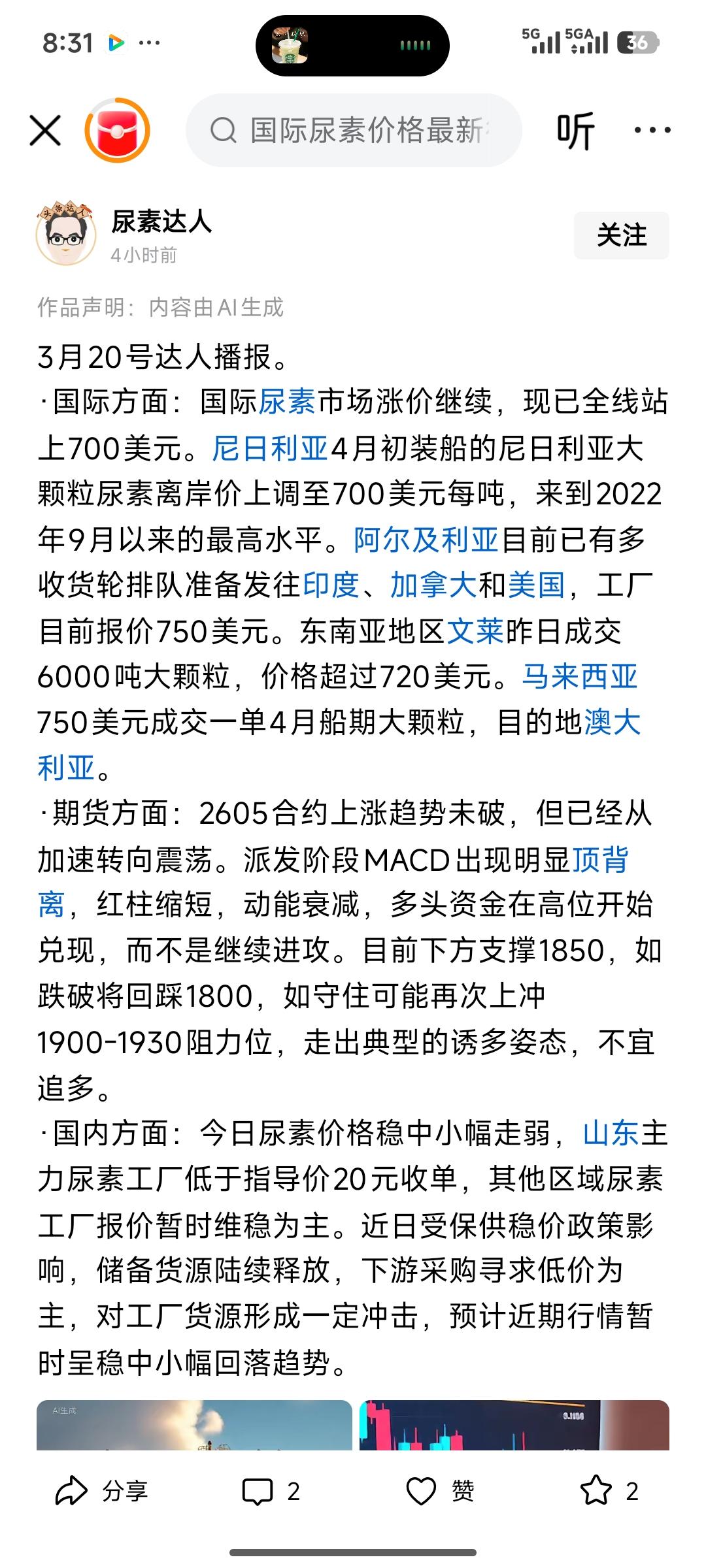Viewport: 706px width, 1568px height.
Task: Tap the red Toutiao logo icon
Action: pos(116,129)
